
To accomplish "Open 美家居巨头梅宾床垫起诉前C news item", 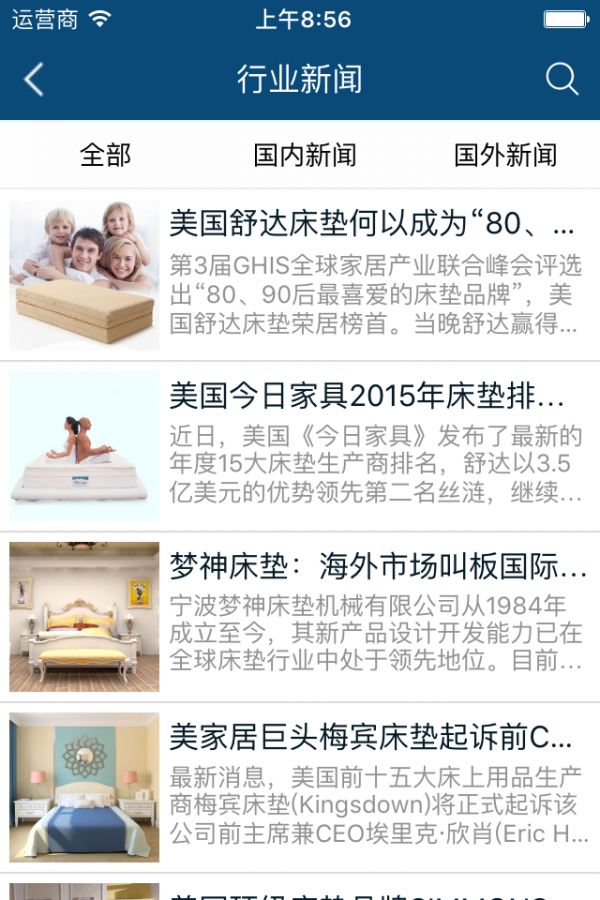I will (x=370, y=738).
